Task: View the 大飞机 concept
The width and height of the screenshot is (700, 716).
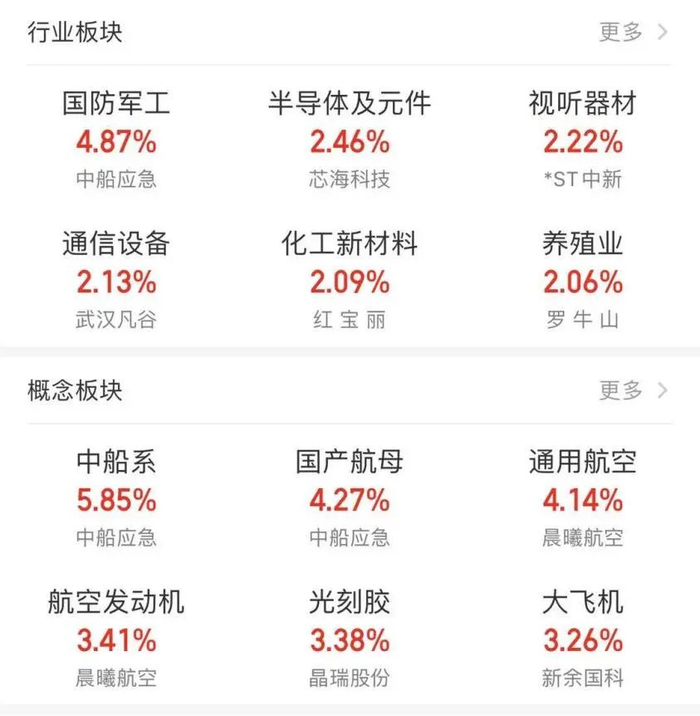Action: tap(583, 638)
